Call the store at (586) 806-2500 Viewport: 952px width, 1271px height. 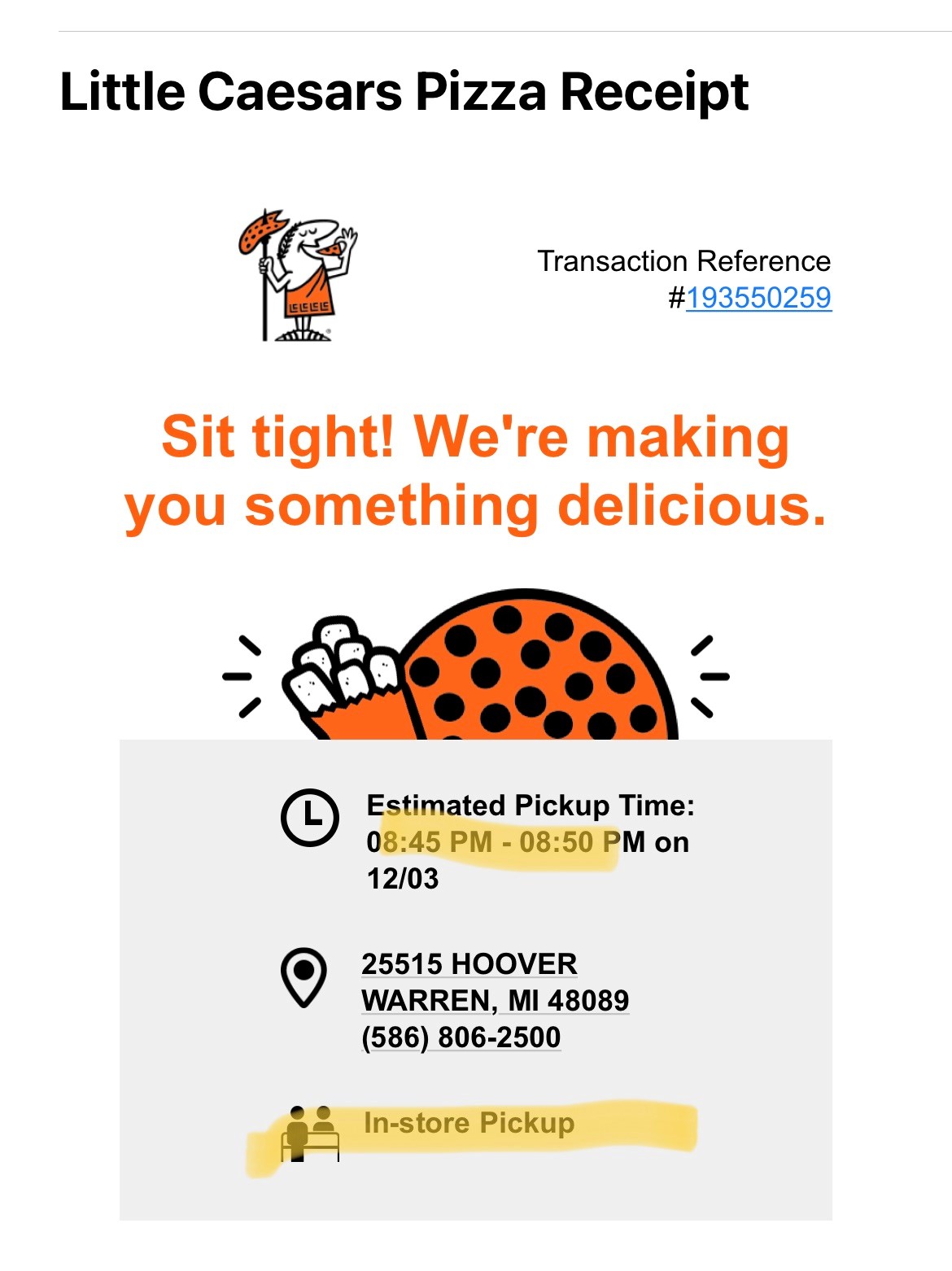461,1037
